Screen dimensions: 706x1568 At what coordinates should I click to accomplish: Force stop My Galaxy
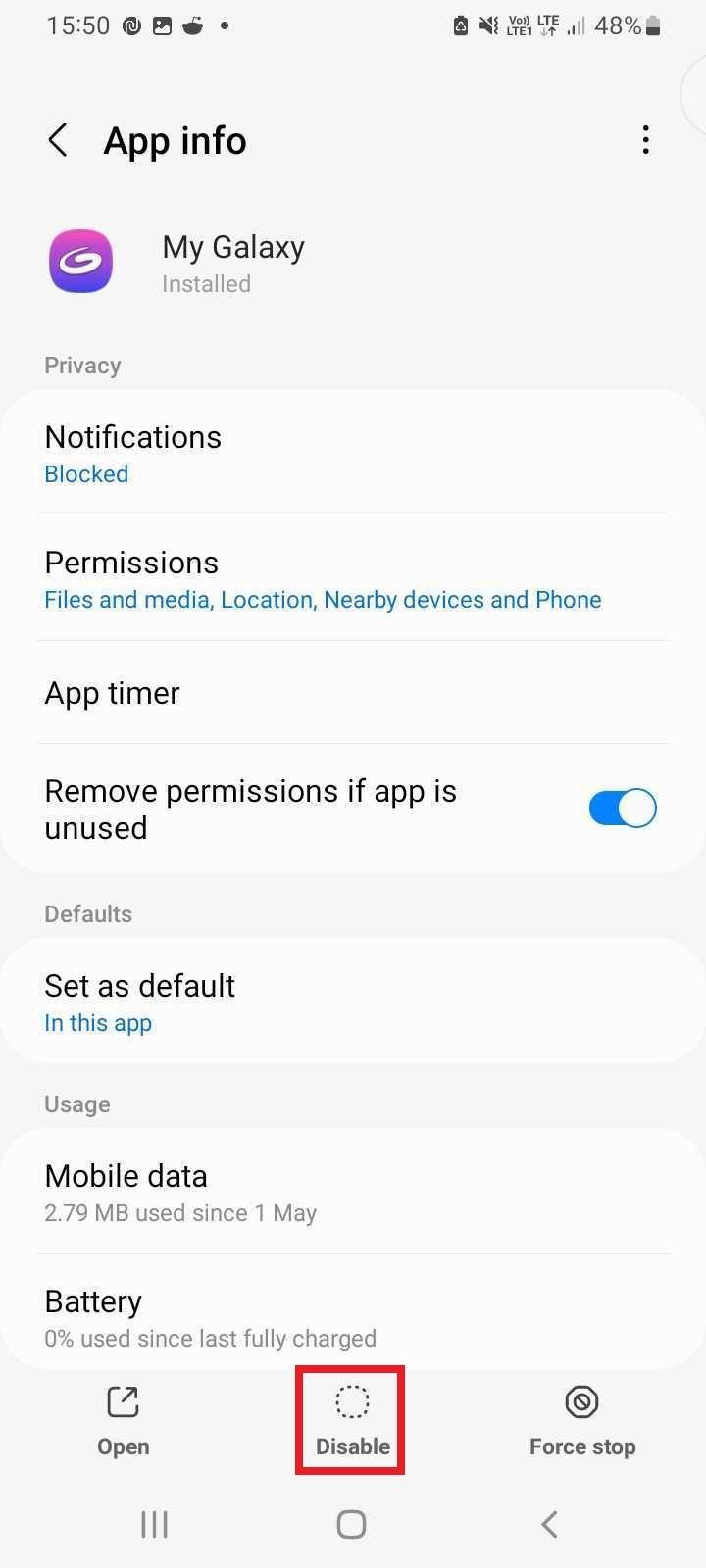point(581,1419)
